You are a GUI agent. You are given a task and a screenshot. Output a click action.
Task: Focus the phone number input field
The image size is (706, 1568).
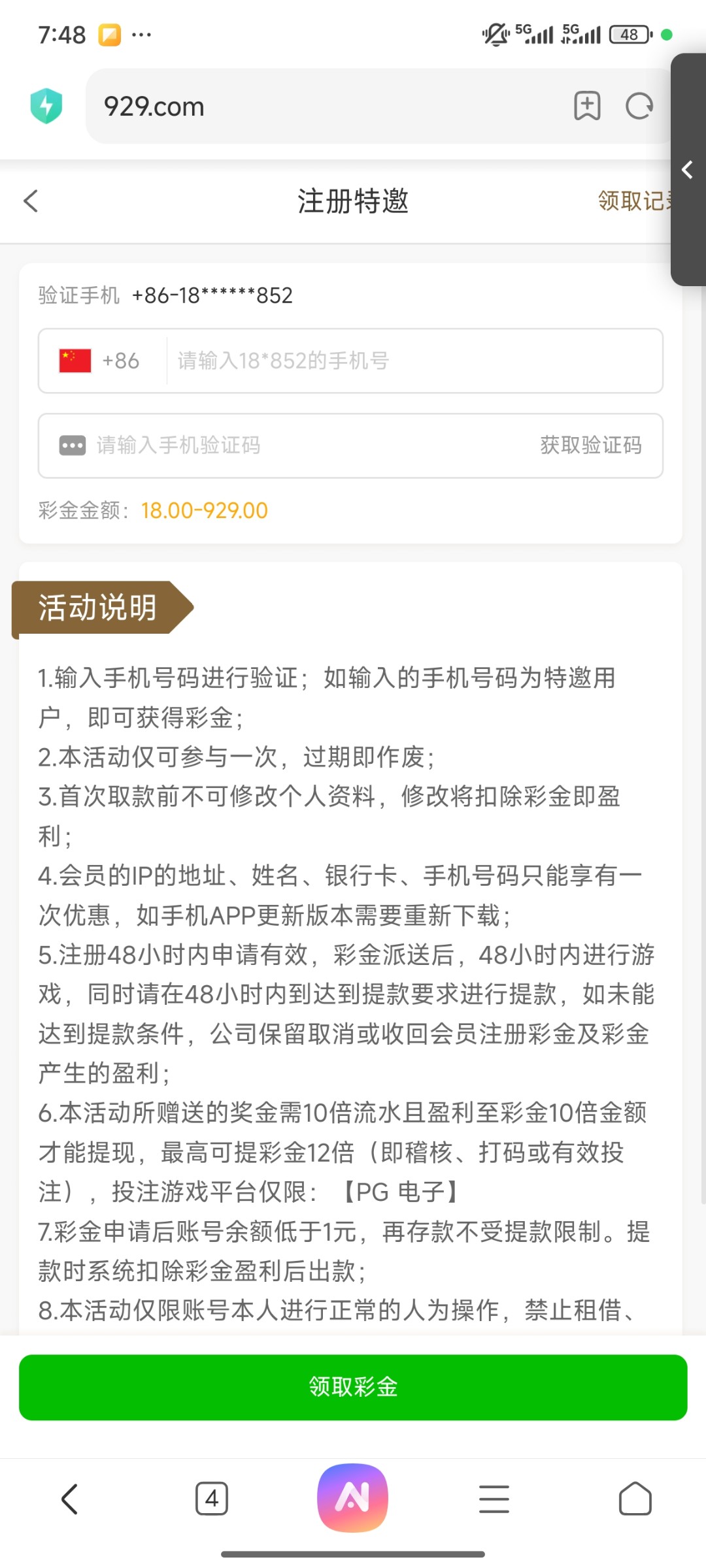coord(412,361)
